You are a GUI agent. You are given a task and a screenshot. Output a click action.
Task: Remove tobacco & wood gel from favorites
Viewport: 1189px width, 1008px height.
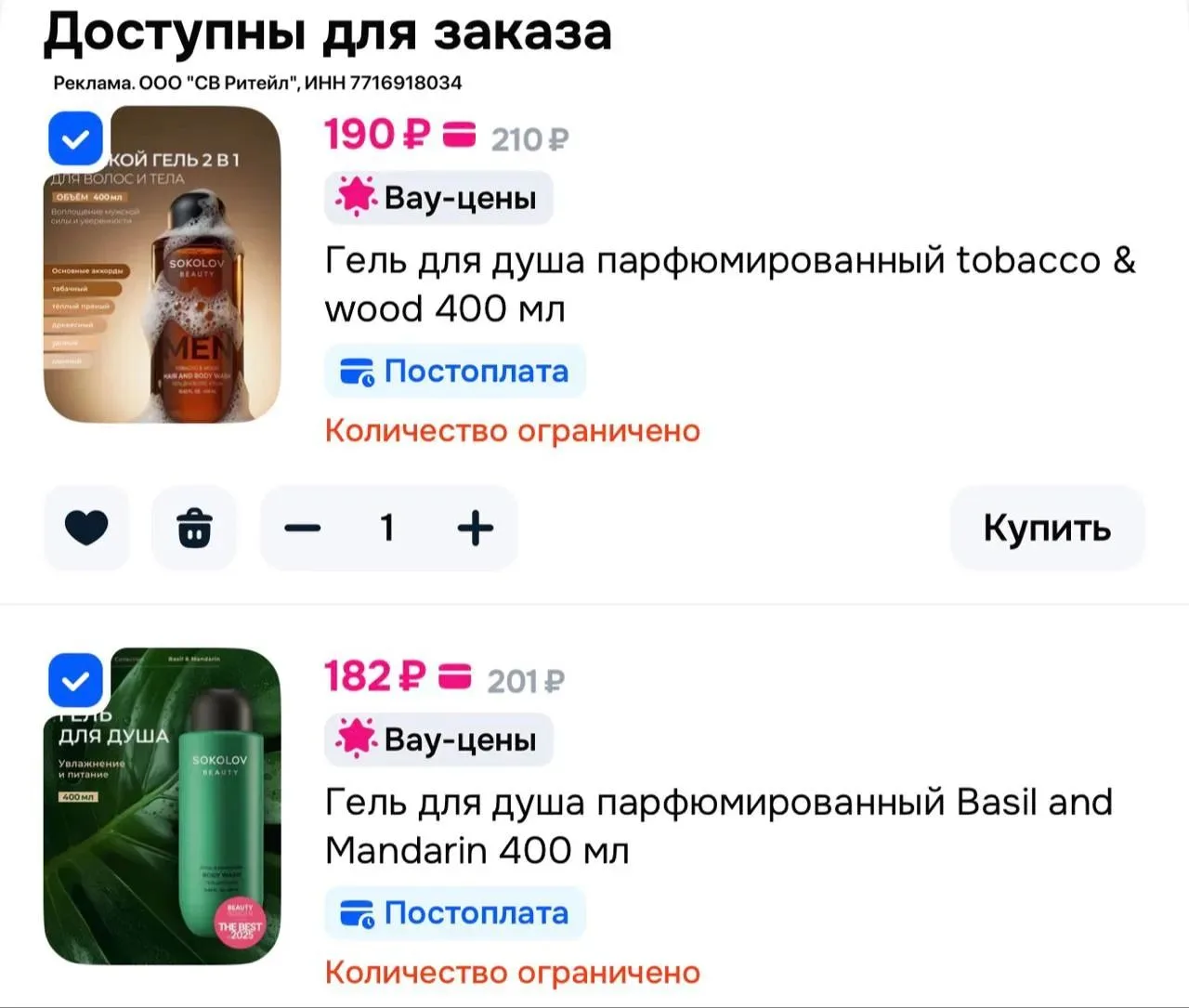point(86,528)
